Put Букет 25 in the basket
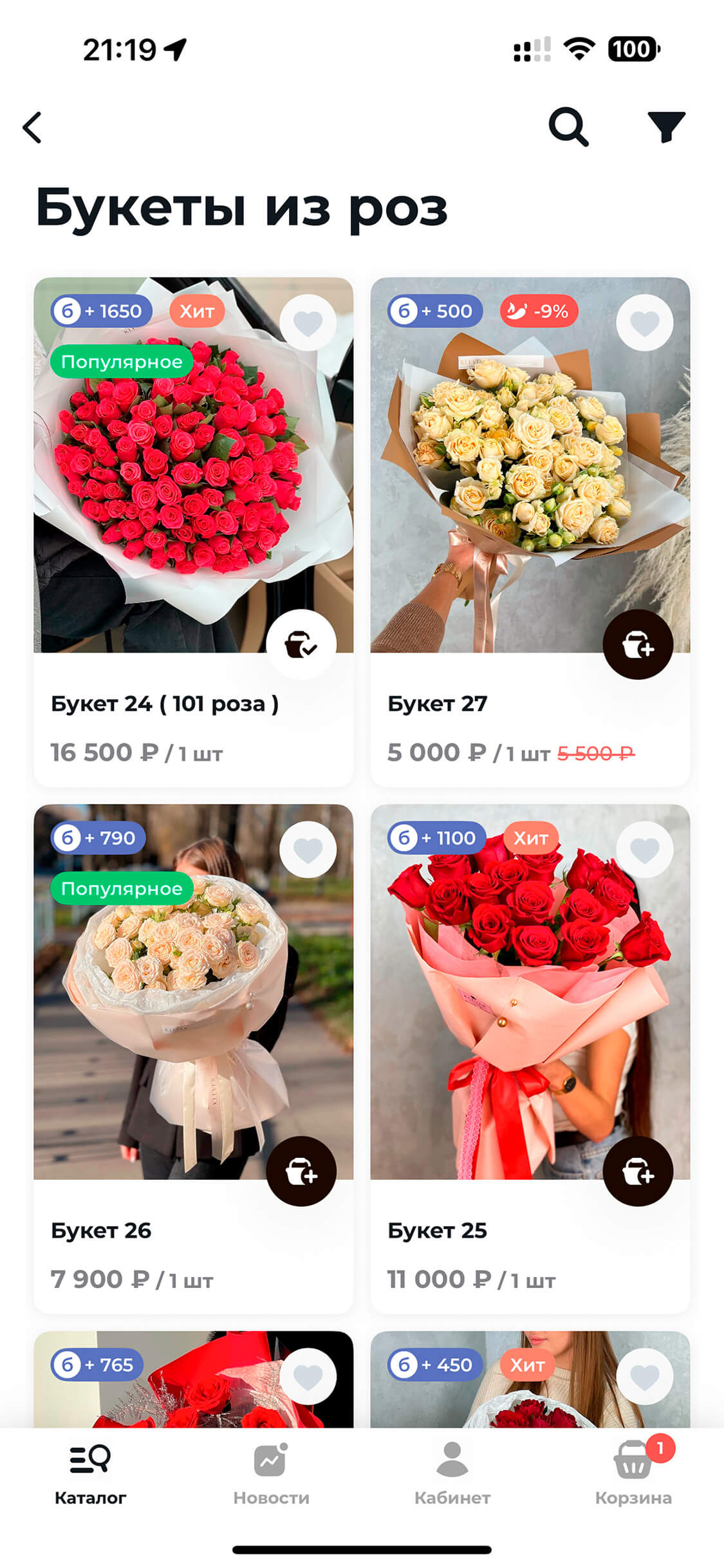Screen dimensions: 724x1568 pyautogui.click(x=637, y=1171)
